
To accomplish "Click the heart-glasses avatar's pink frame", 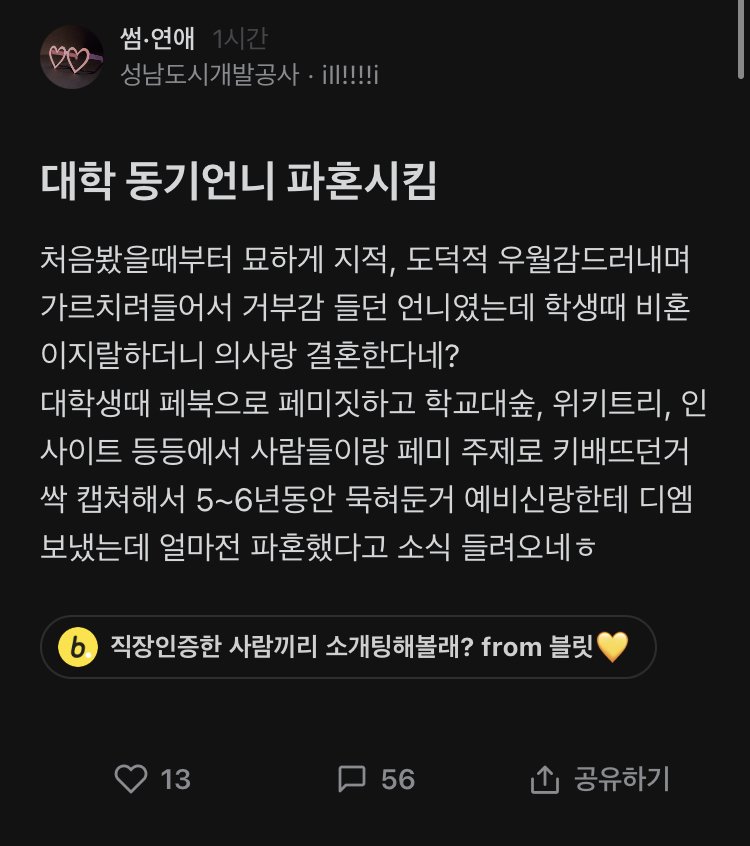I will click(x=68, y=58).
